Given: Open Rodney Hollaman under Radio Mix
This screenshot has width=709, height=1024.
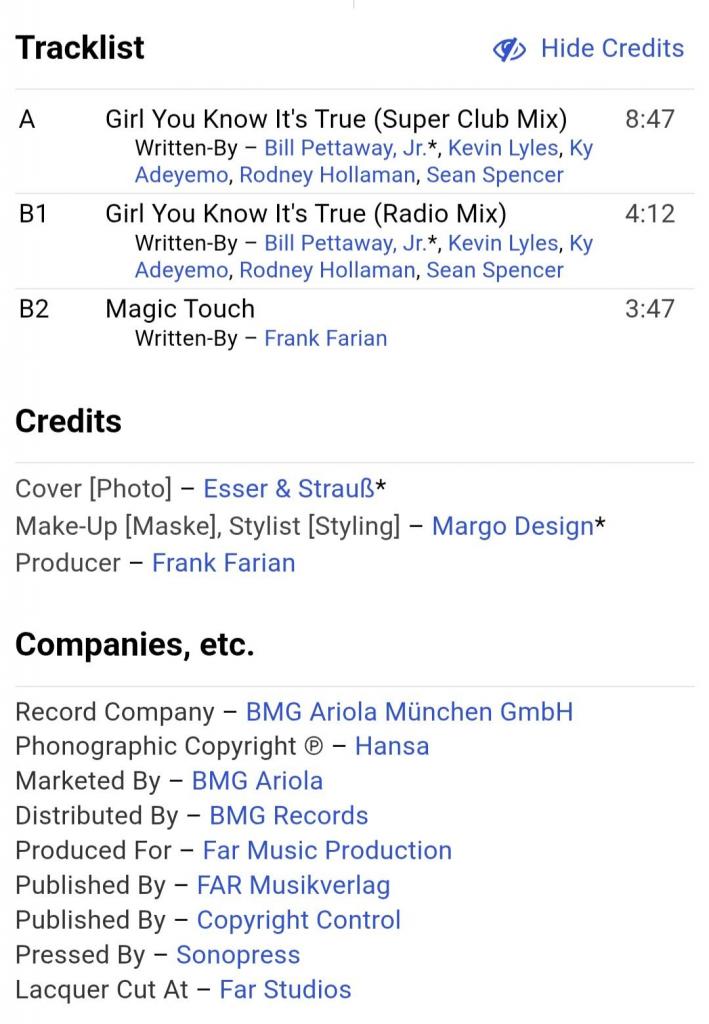Looking at the screenshot, I should coord(326,270).
